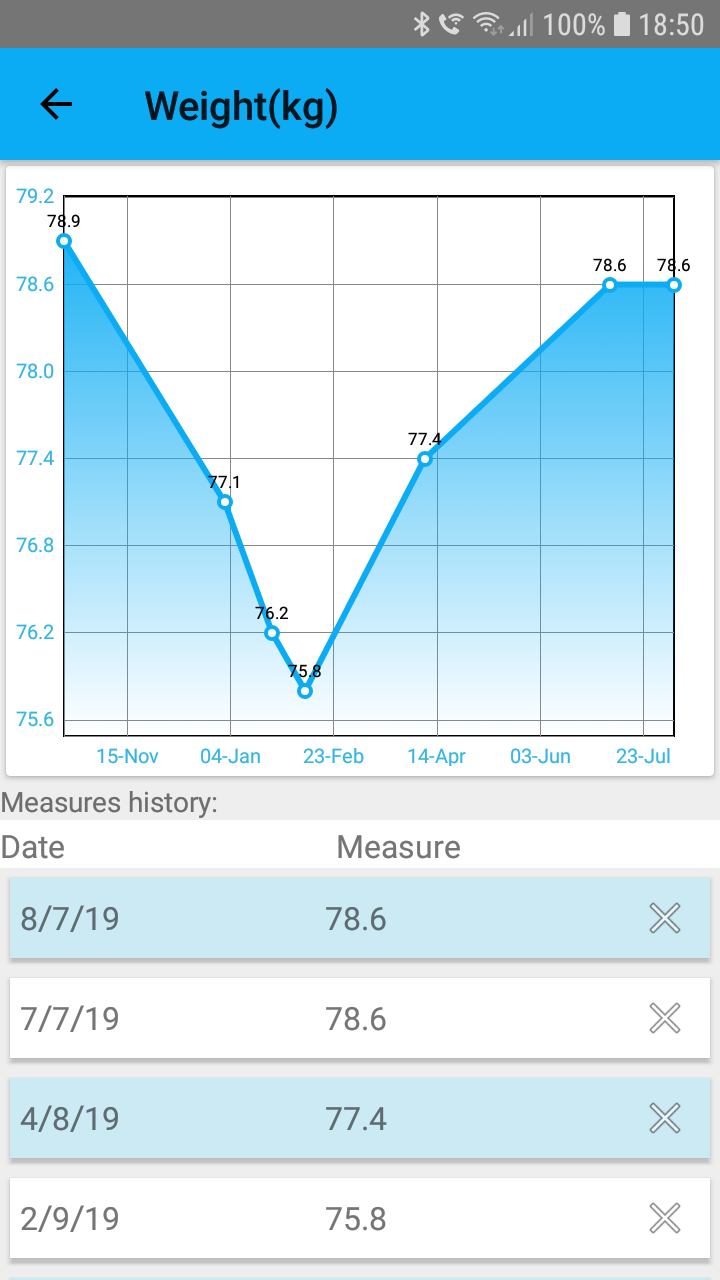Delete the 8/7/19 weight entry
The width and height of the screenshot is (720, 1280).
(x=665, y=918)
